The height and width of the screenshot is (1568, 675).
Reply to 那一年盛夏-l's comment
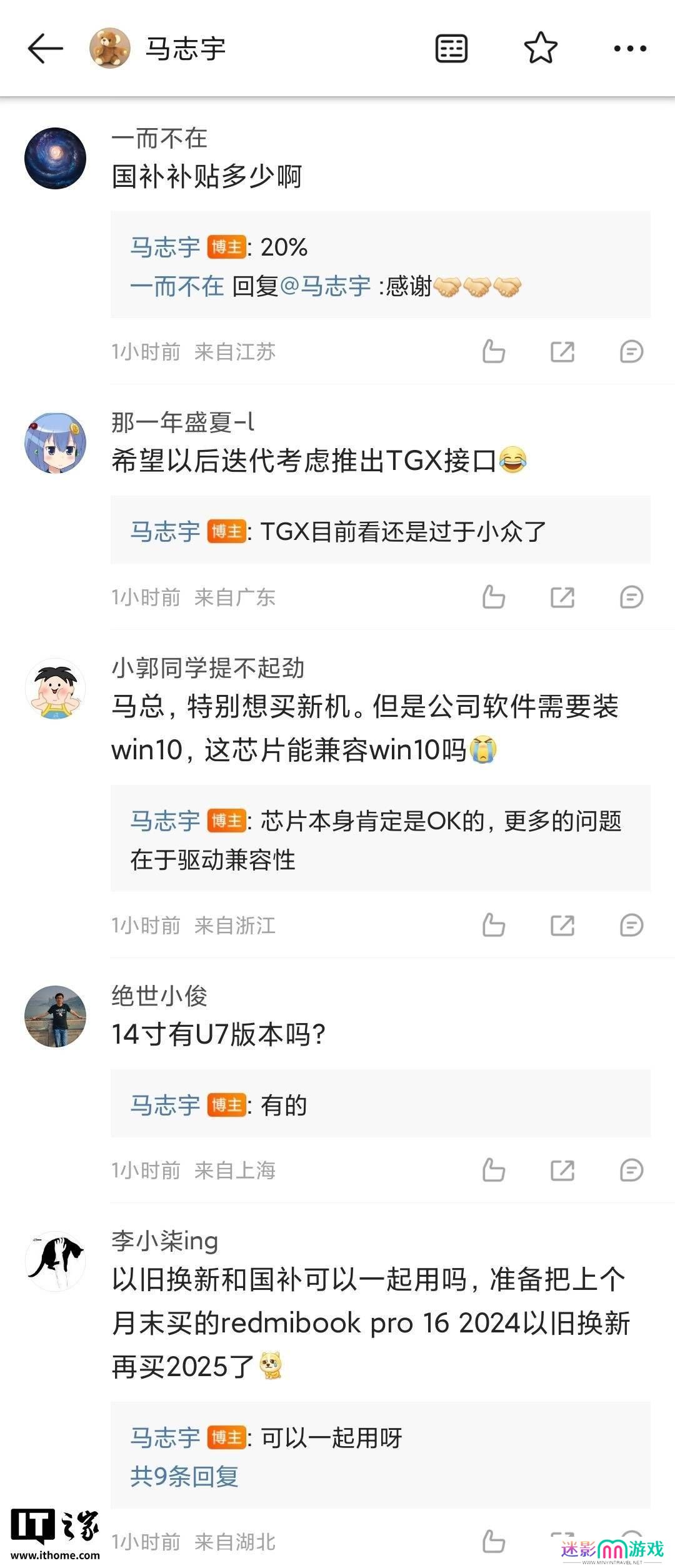click(631, 597)
